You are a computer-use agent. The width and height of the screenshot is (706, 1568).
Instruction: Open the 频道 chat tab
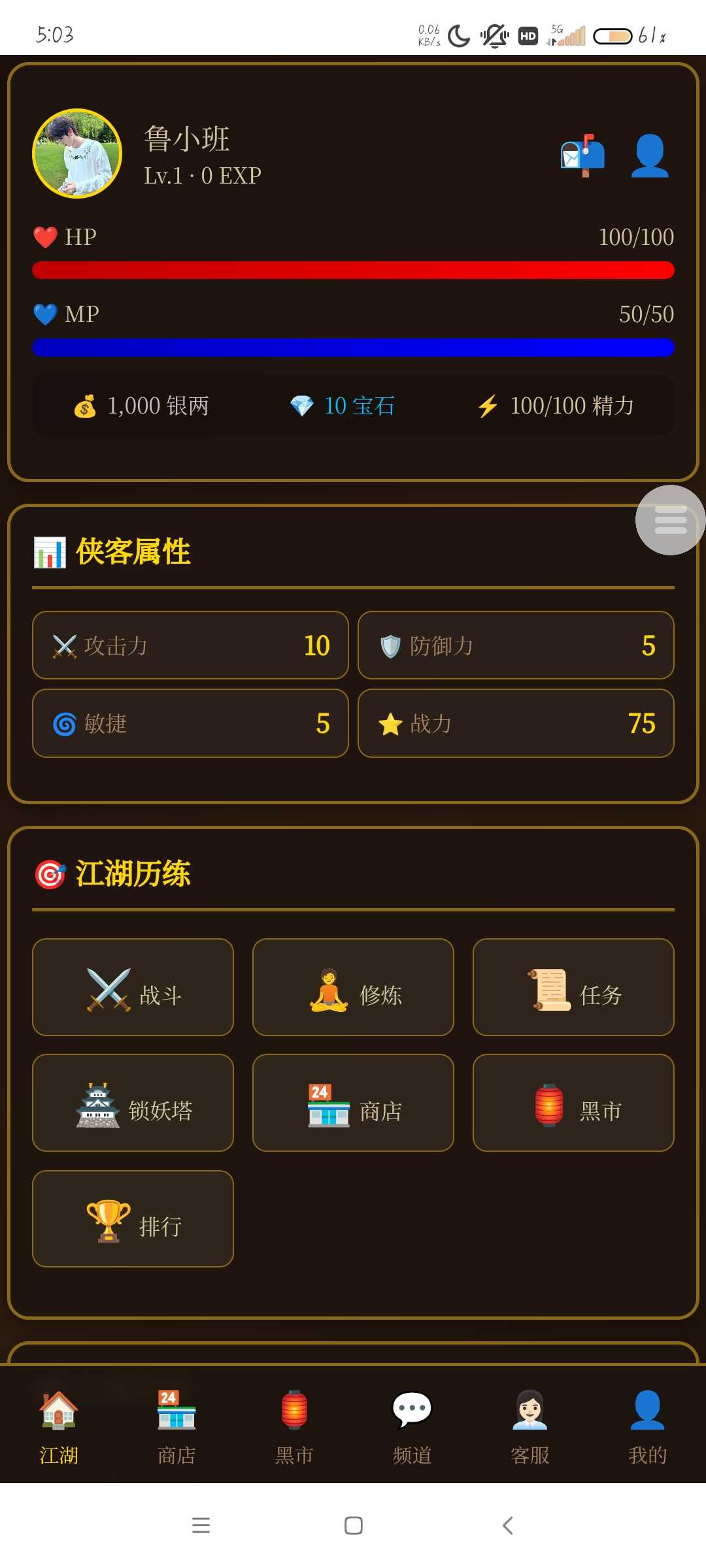pos(412,1427)
